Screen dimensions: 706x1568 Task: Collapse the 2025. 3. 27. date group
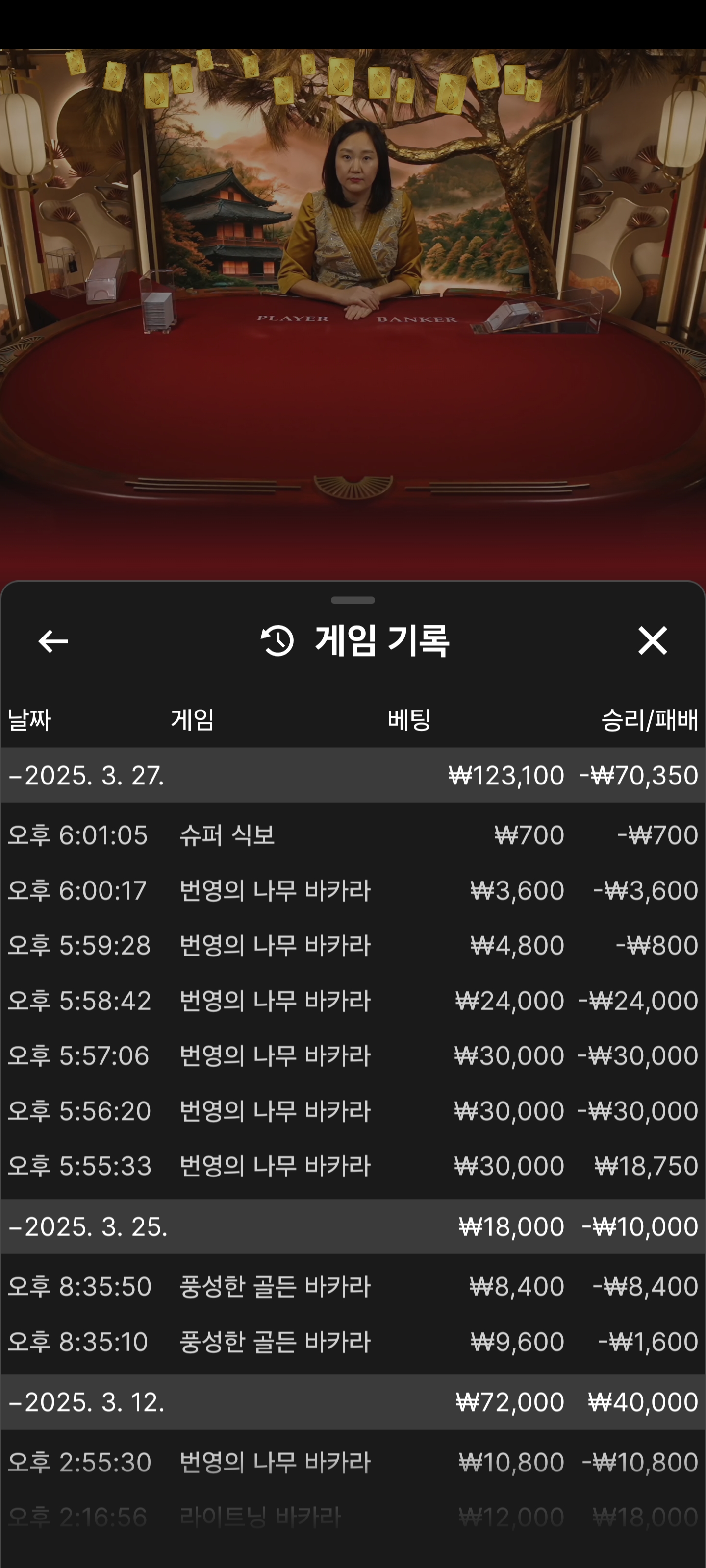pyautogui.click(x=85, y=776)
